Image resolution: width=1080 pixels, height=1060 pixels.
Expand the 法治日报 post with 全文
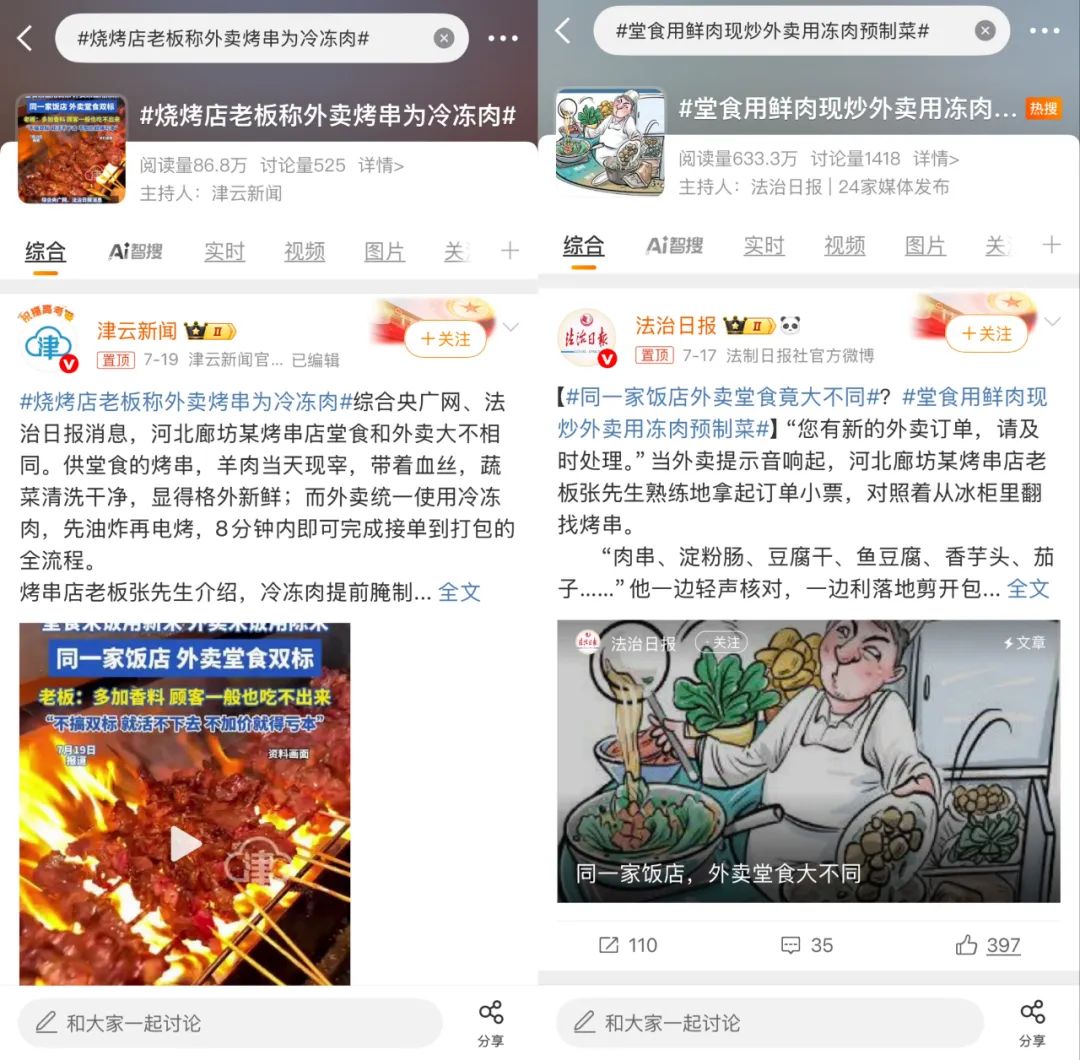(x=1028, y=588)
